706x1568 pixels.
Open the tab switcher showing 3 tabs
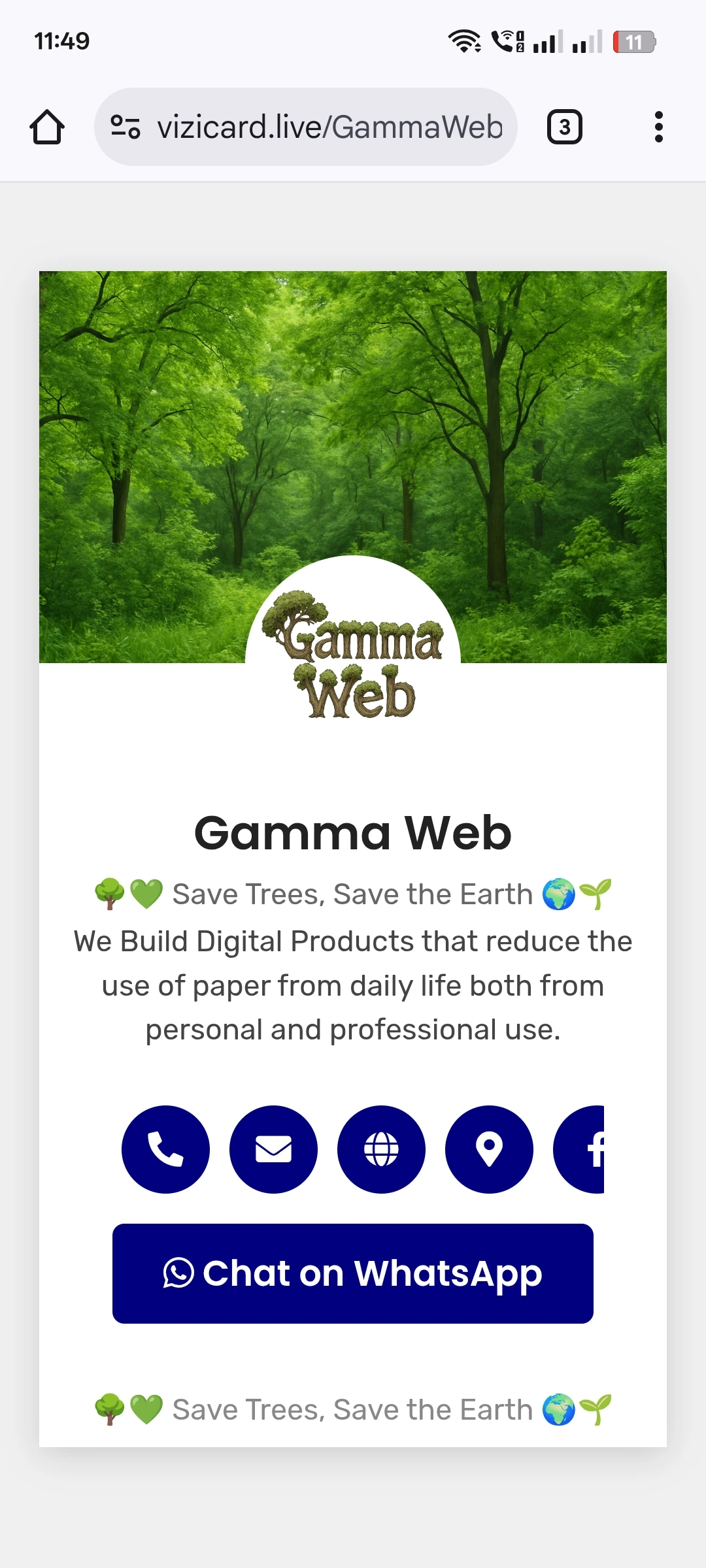(564, 127)
